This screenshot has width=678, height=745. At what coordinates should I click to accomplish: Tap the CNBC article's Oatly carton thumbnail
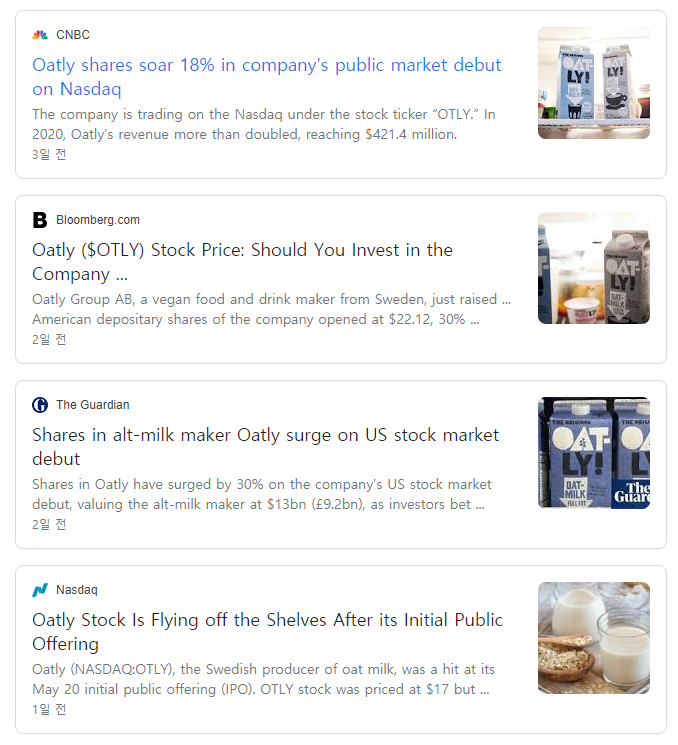[593, 83]
